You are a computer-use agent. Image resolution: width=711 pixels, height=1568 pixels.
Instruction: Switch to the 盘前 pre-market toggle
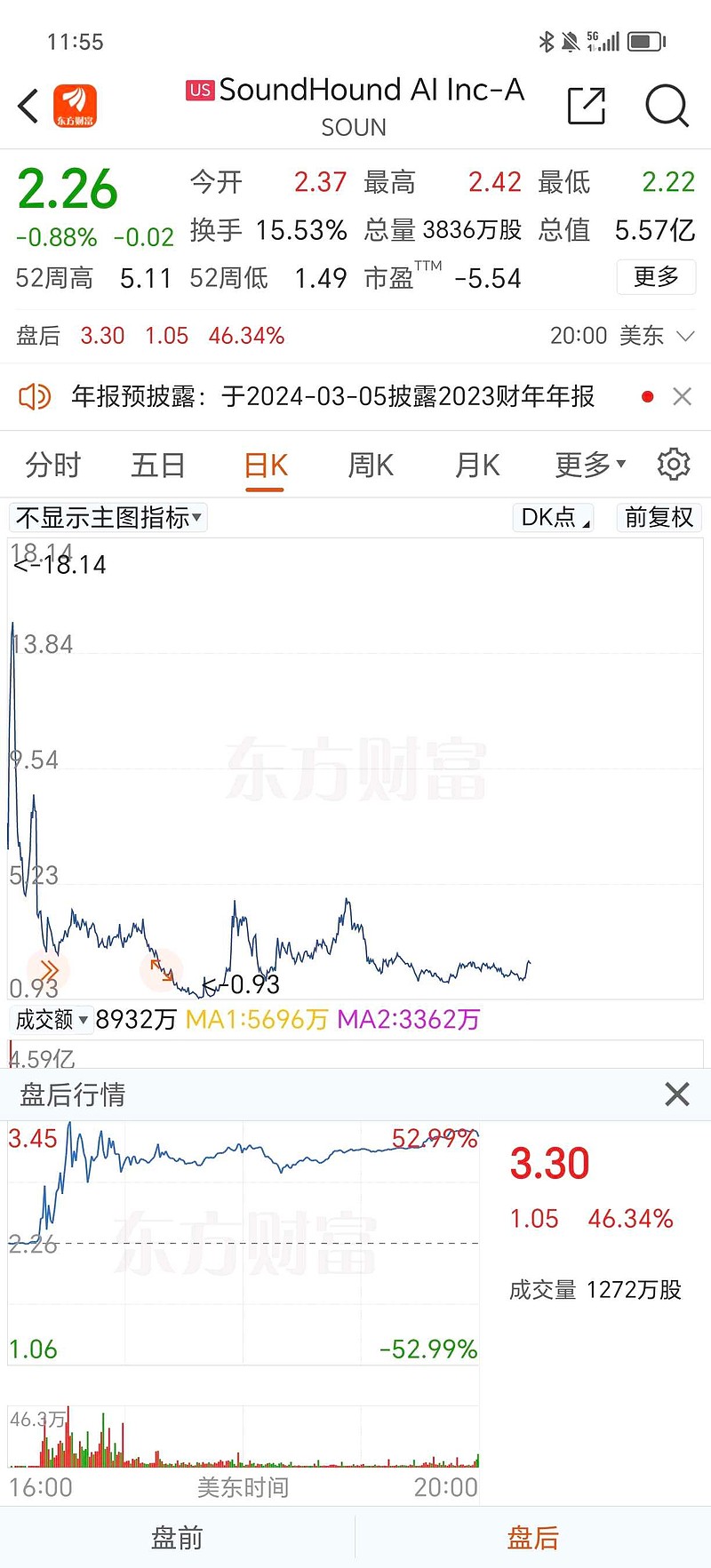coord(178,1537)
